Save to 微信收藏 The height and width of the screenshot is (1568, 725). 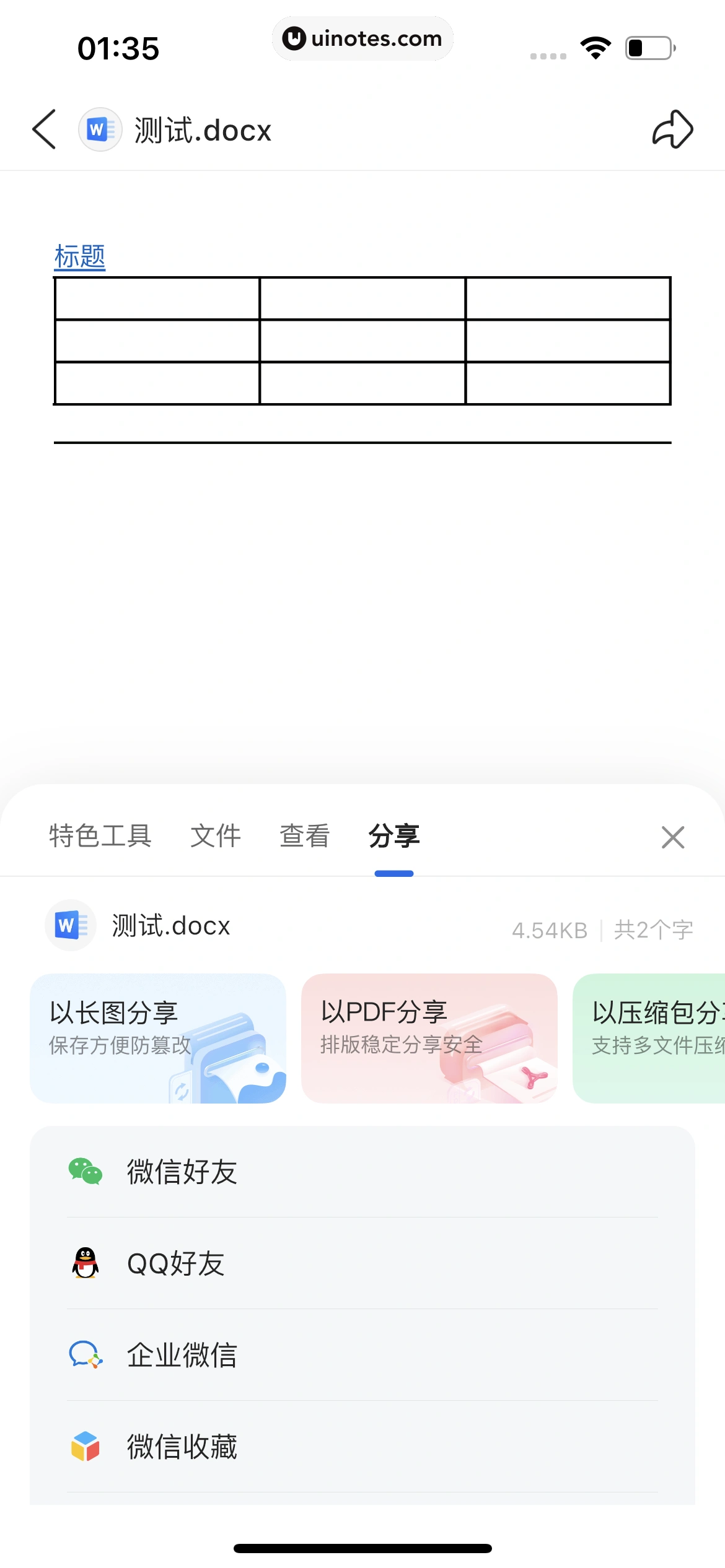[362, 1447]
